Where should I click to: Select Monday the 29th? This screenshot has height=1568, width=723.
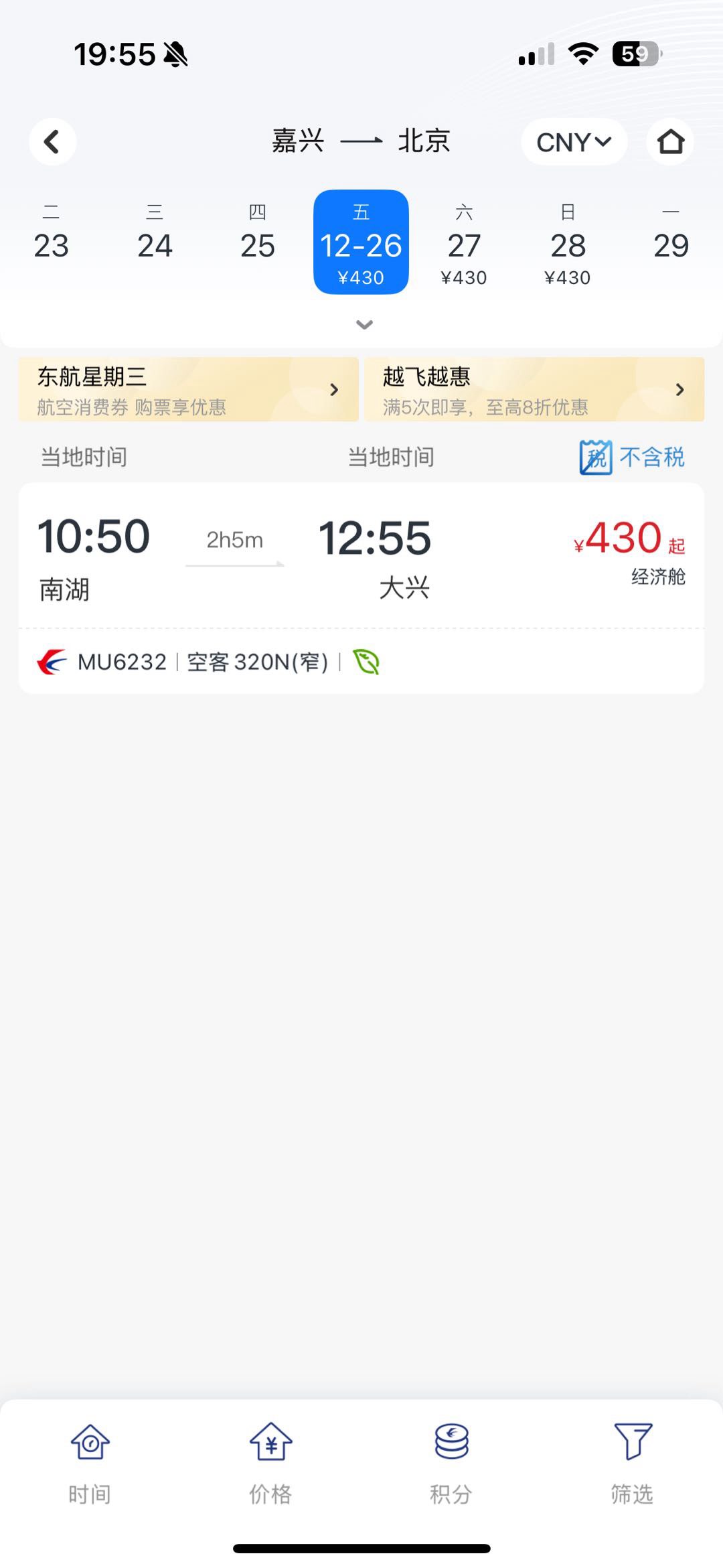coord(671,236)
